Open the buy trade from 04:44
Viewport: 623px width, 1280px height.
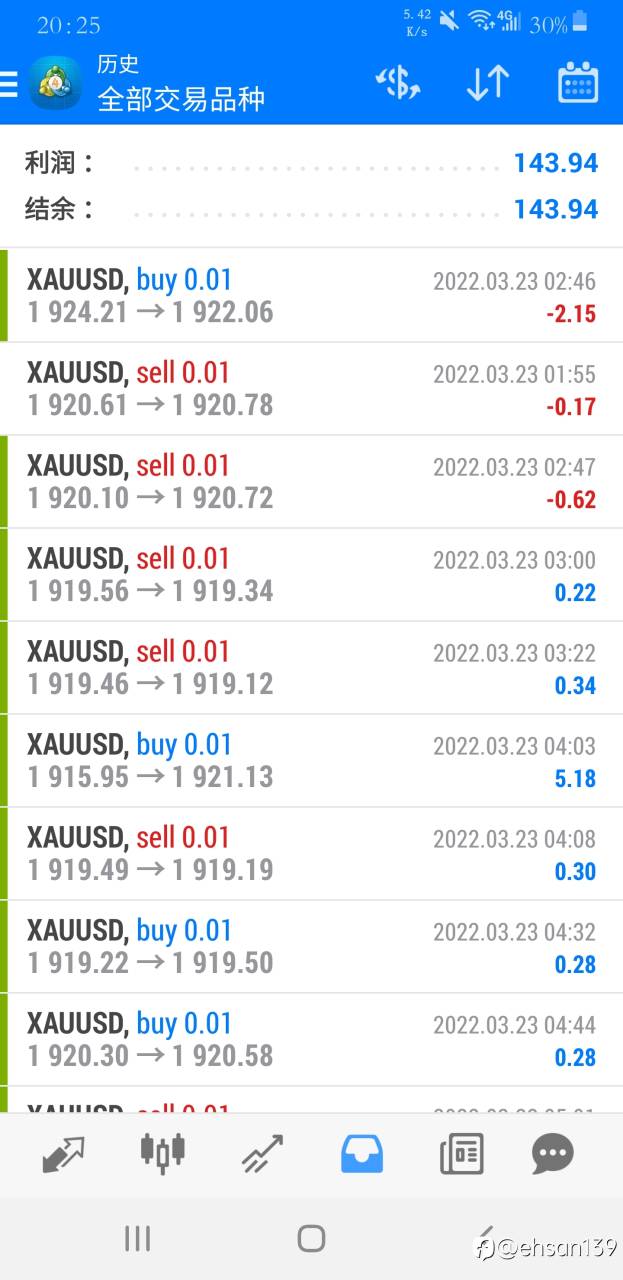coord(311,1040)
